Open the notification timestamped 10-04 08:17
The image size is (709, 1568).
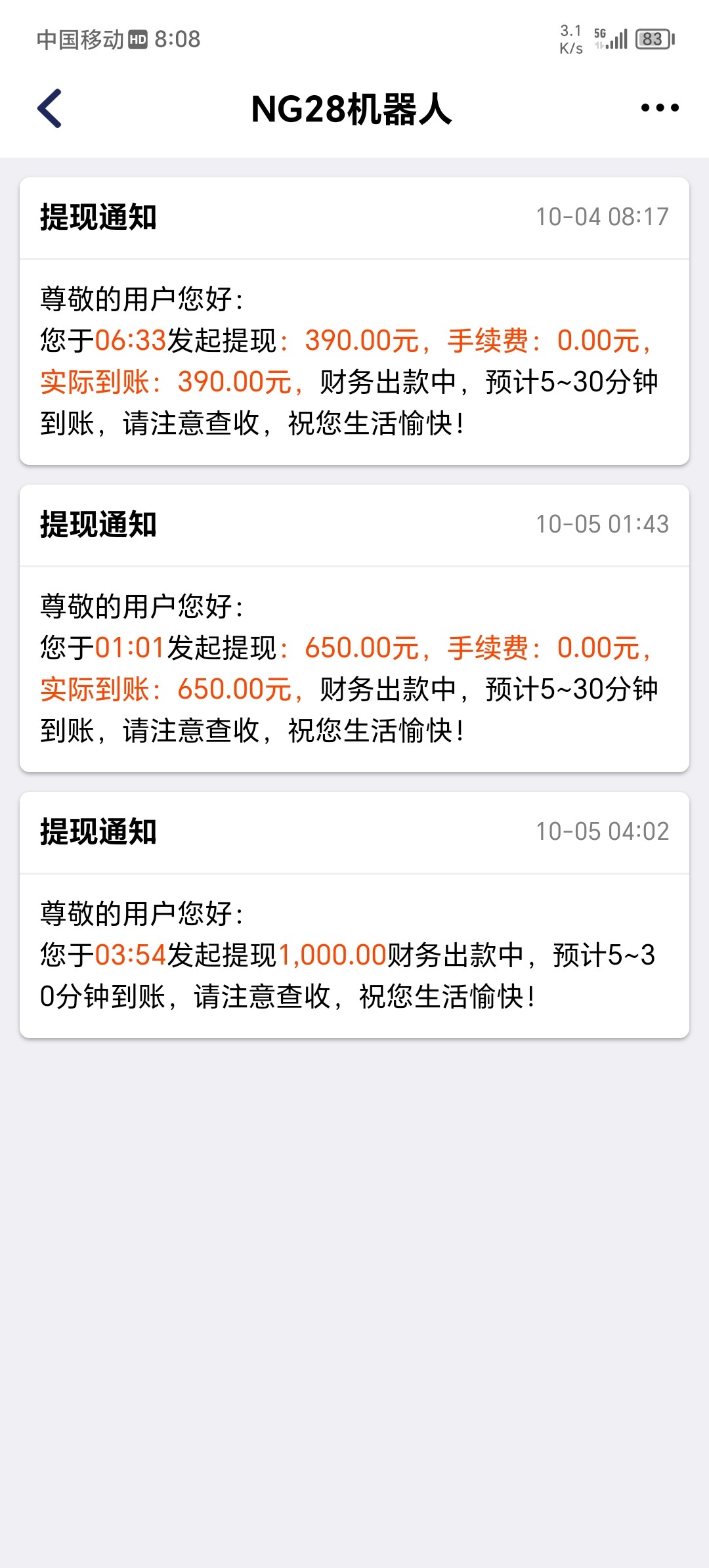tap(601, 217)
